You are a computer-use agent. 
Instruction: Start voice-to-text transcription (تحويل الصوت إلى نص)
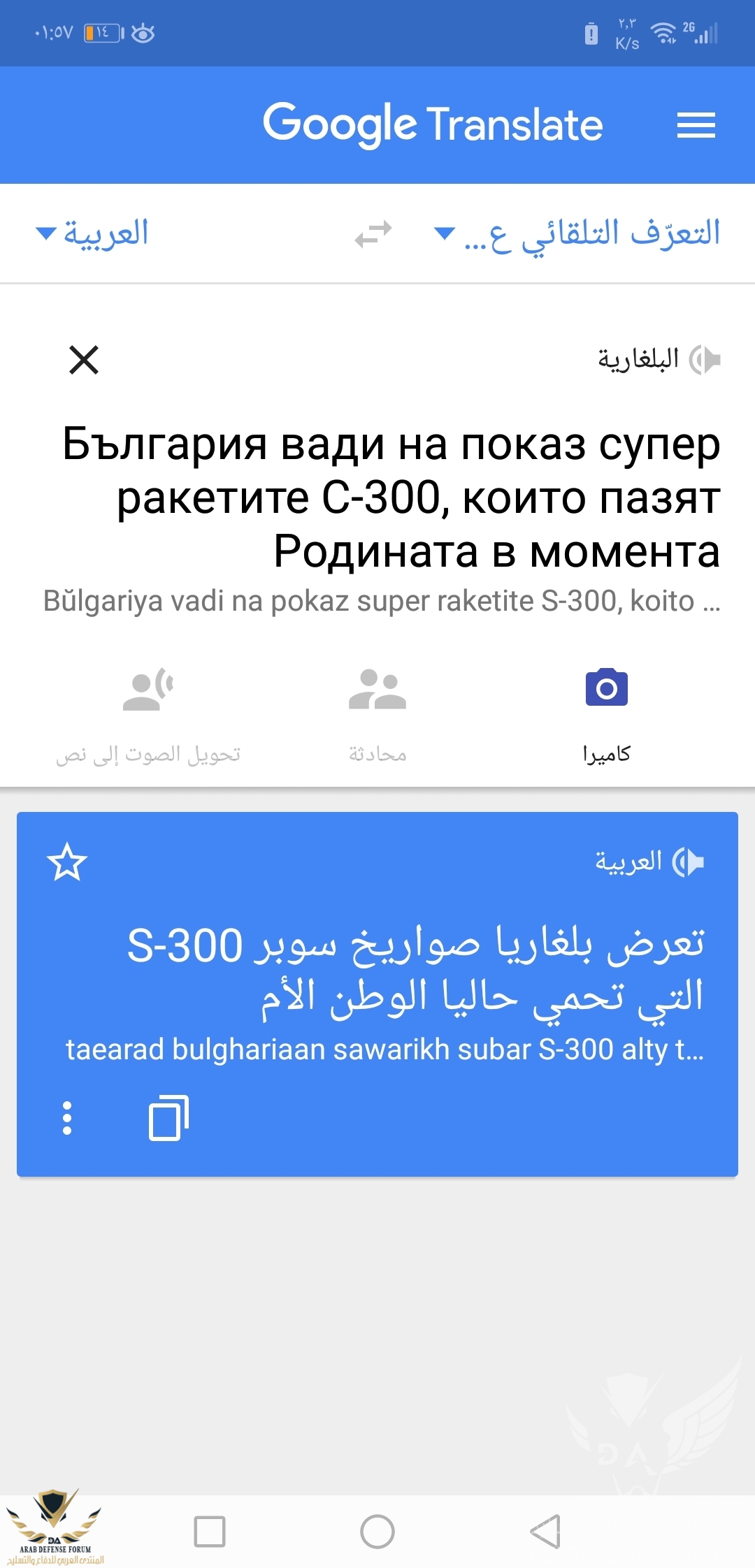click(x=148, y=713)
